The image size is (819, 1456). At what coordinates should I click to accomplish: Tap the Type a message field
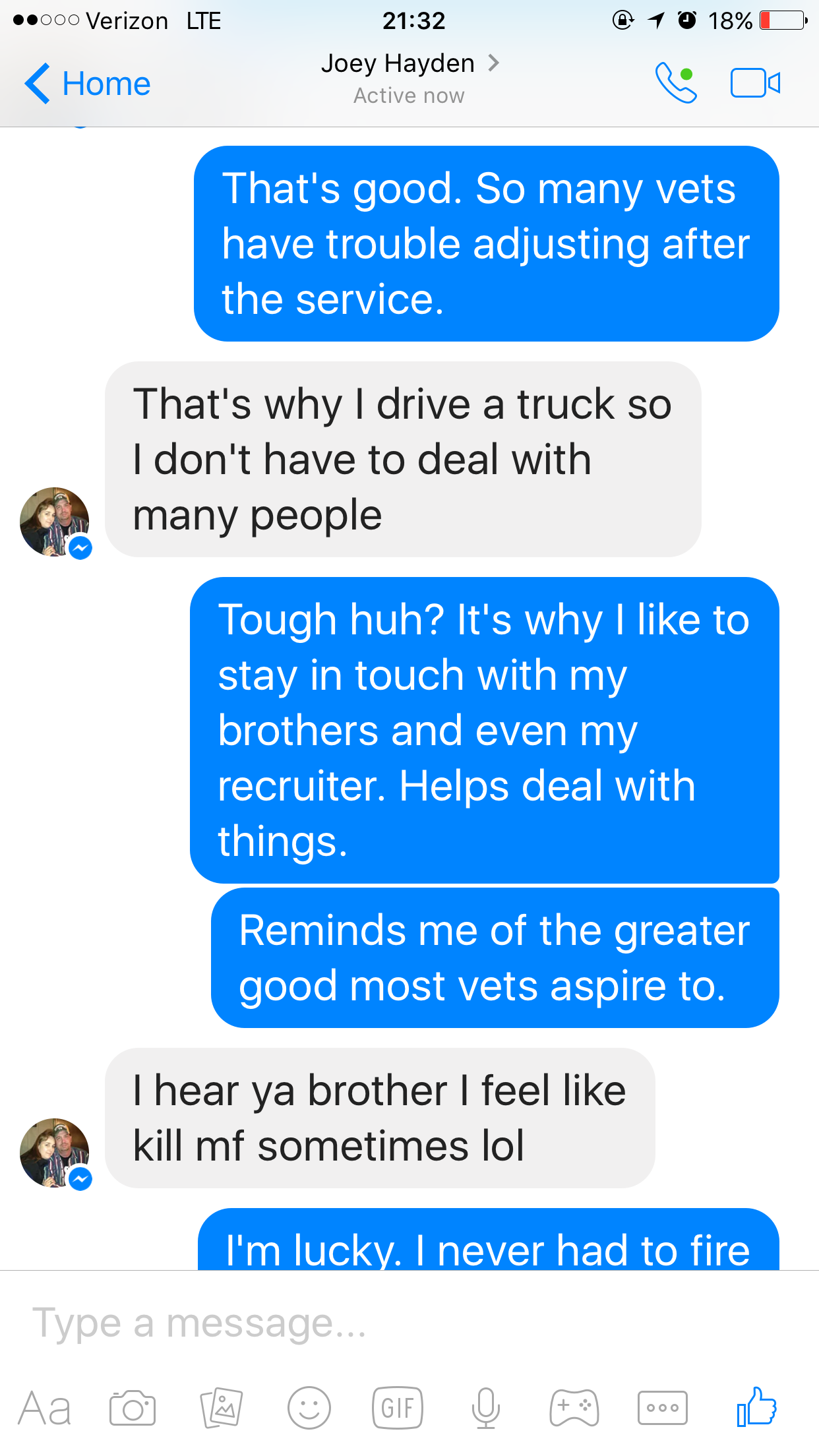pyautogui.click(x=396, y=1323)
